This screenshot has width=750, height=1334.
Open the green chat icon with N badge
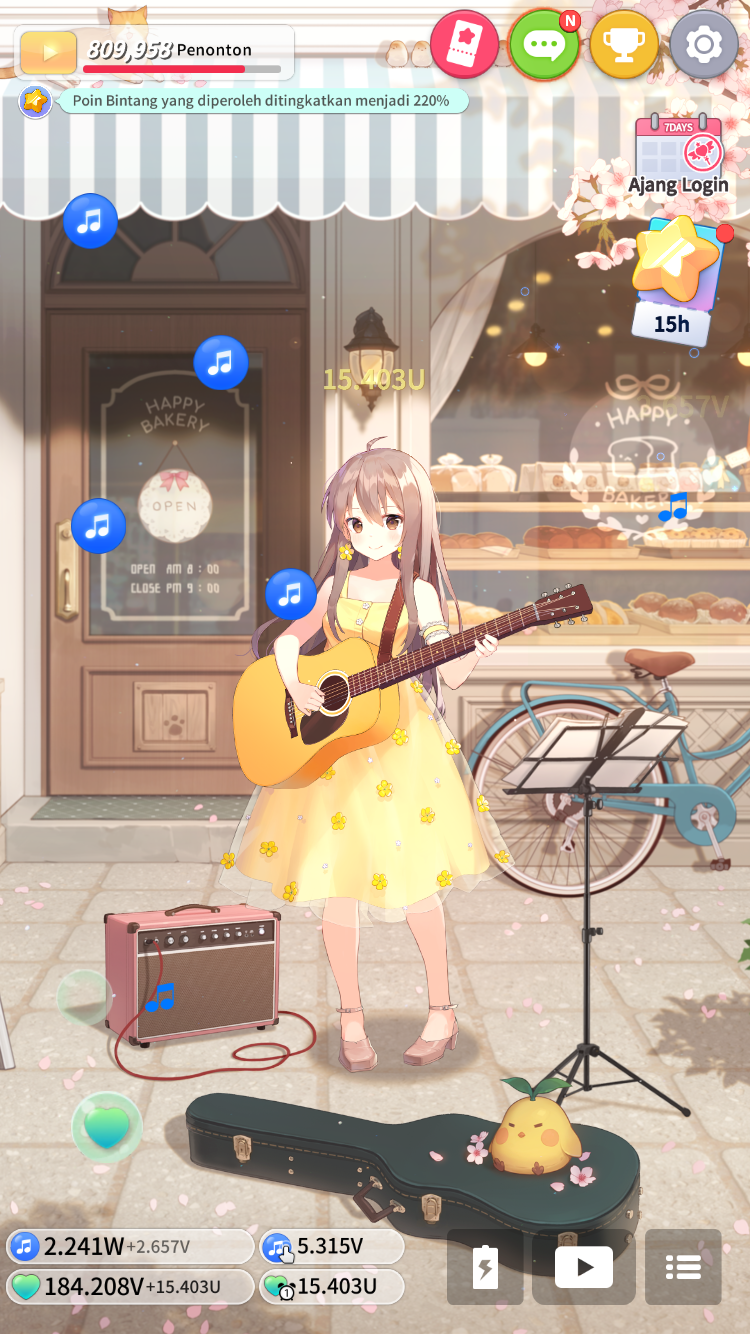tap(544, 45)
